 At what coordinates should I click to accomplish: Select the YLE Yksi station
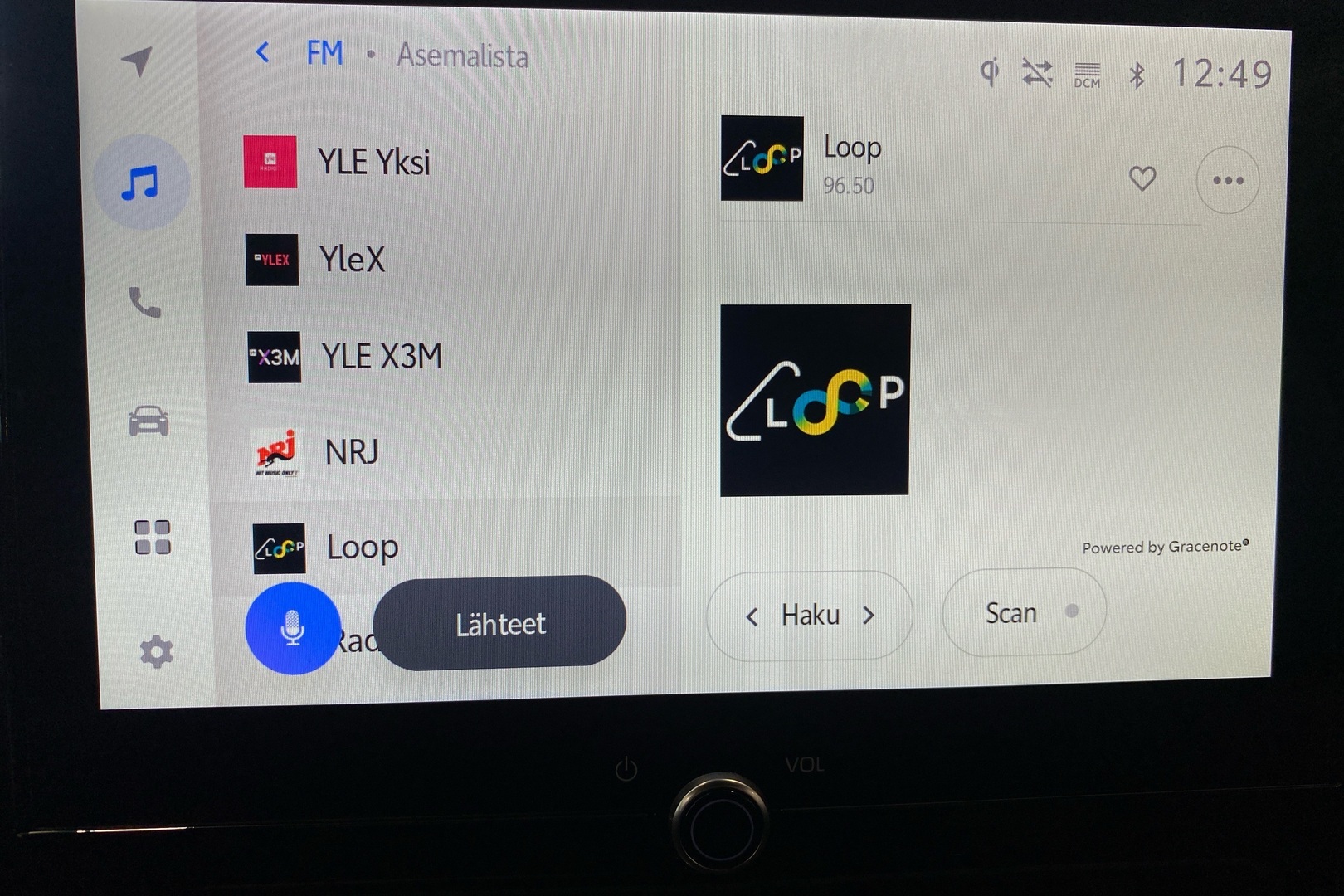click(x=373, y=163)
